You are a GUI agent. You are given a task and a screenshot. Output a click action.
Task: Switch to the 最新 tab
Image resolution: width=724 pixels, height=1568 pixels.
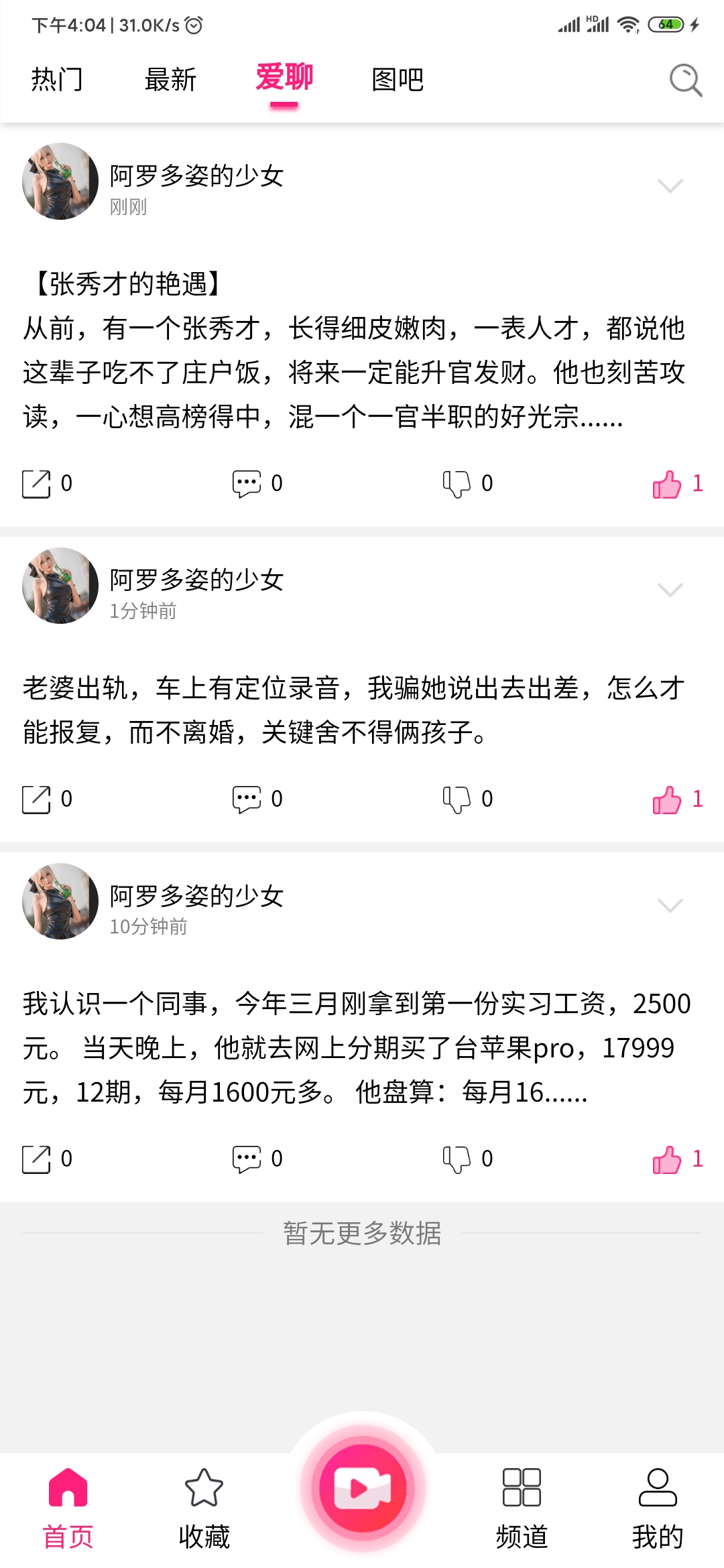point(170,80)
